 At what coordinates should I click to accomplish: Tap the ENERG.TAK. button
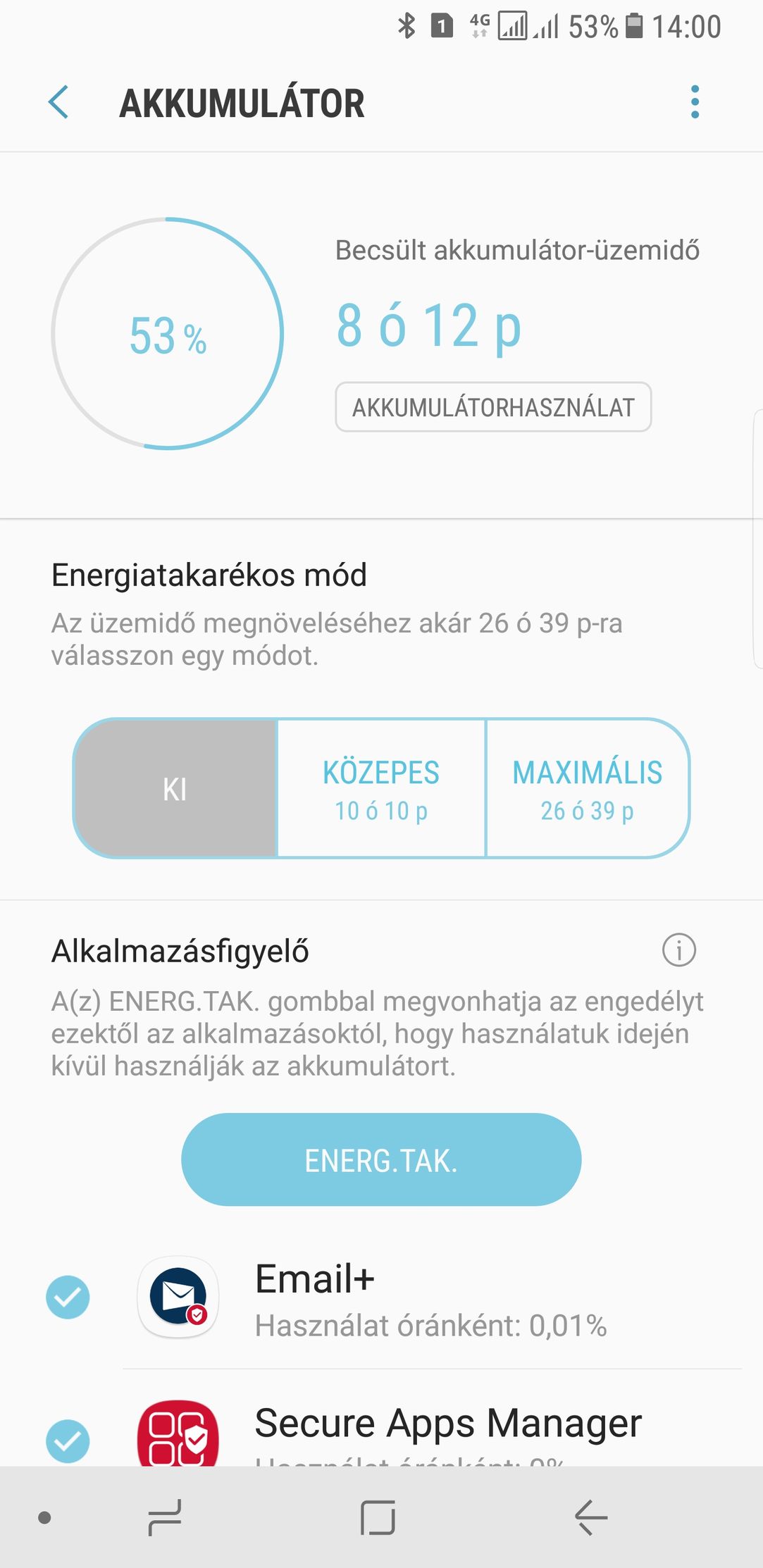(381, 1159)
